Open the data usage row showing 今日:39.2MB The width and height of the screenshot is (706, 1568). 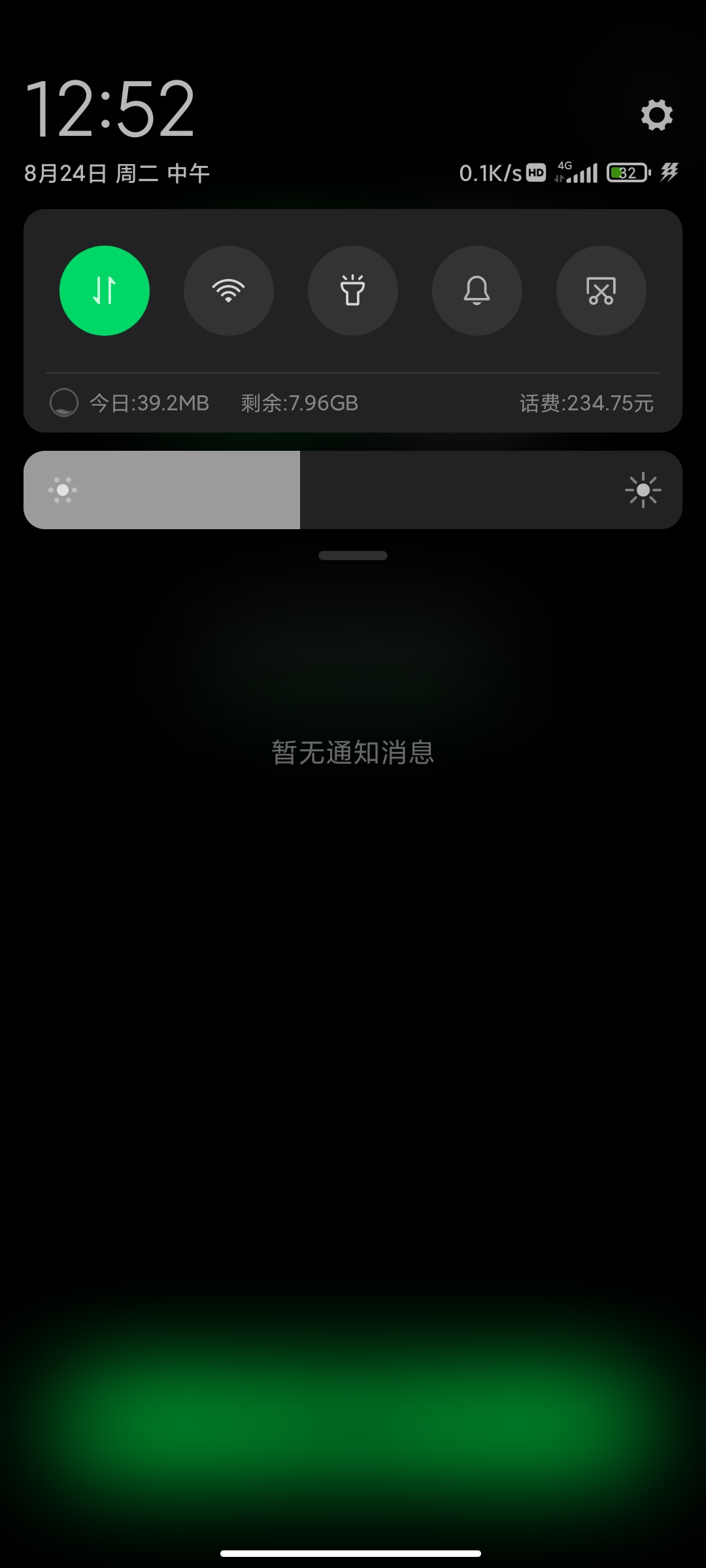(353, 403)
